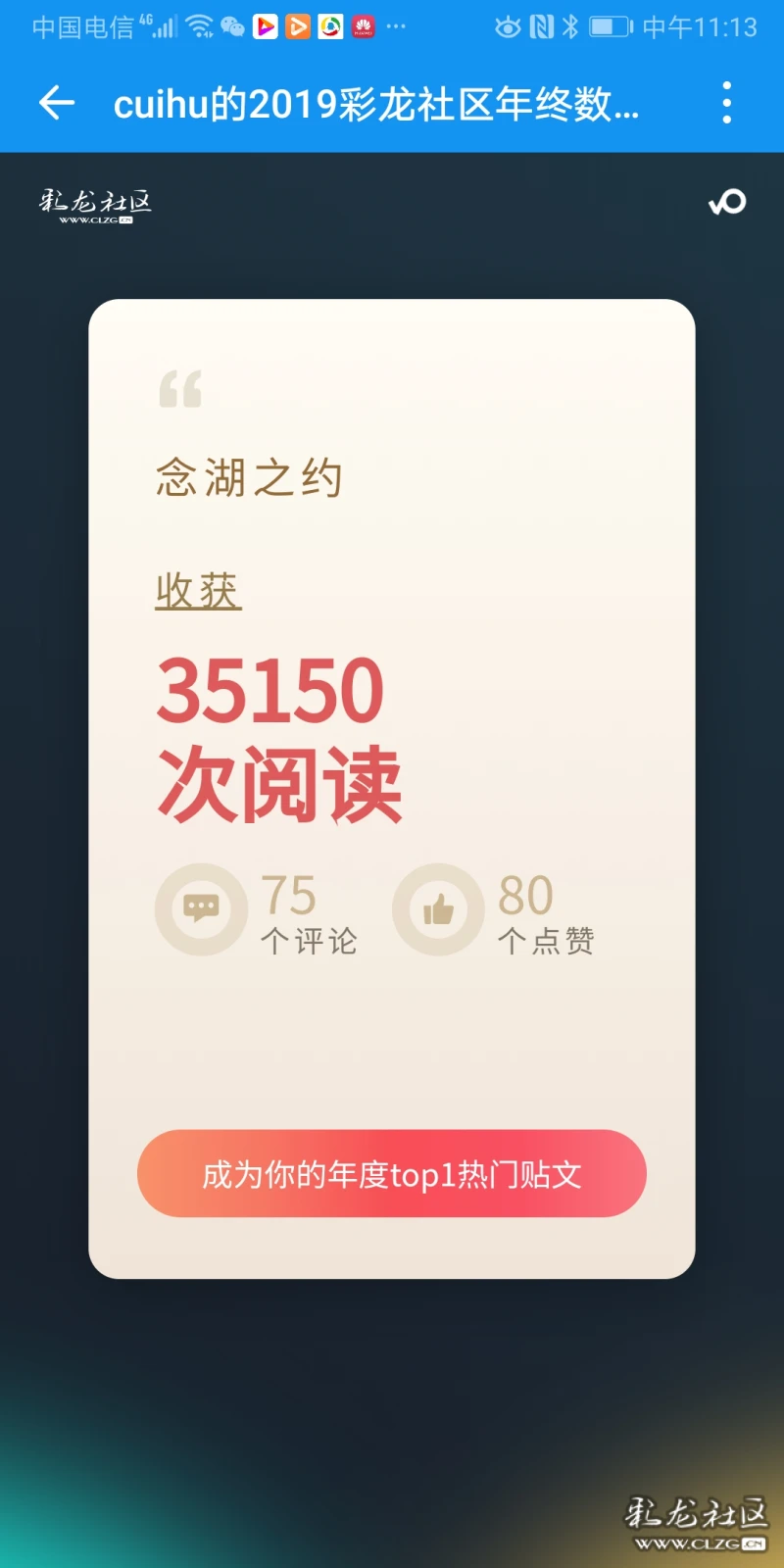Tap the top1 hot post button
This screenshot has width=784, height=1568.
pyautogui.click(x=392, y=1173)
